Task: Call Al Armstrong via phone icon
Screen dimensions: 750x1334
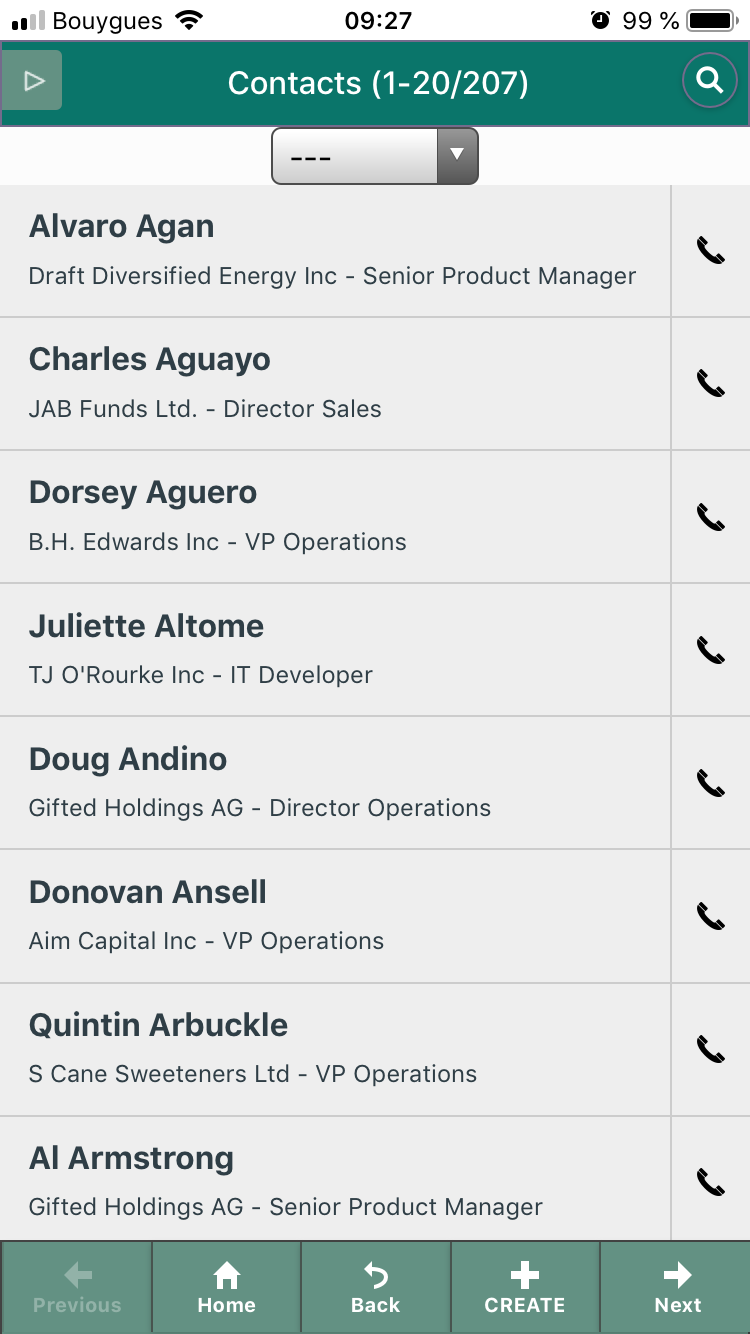Action: tap(711, 1179)
